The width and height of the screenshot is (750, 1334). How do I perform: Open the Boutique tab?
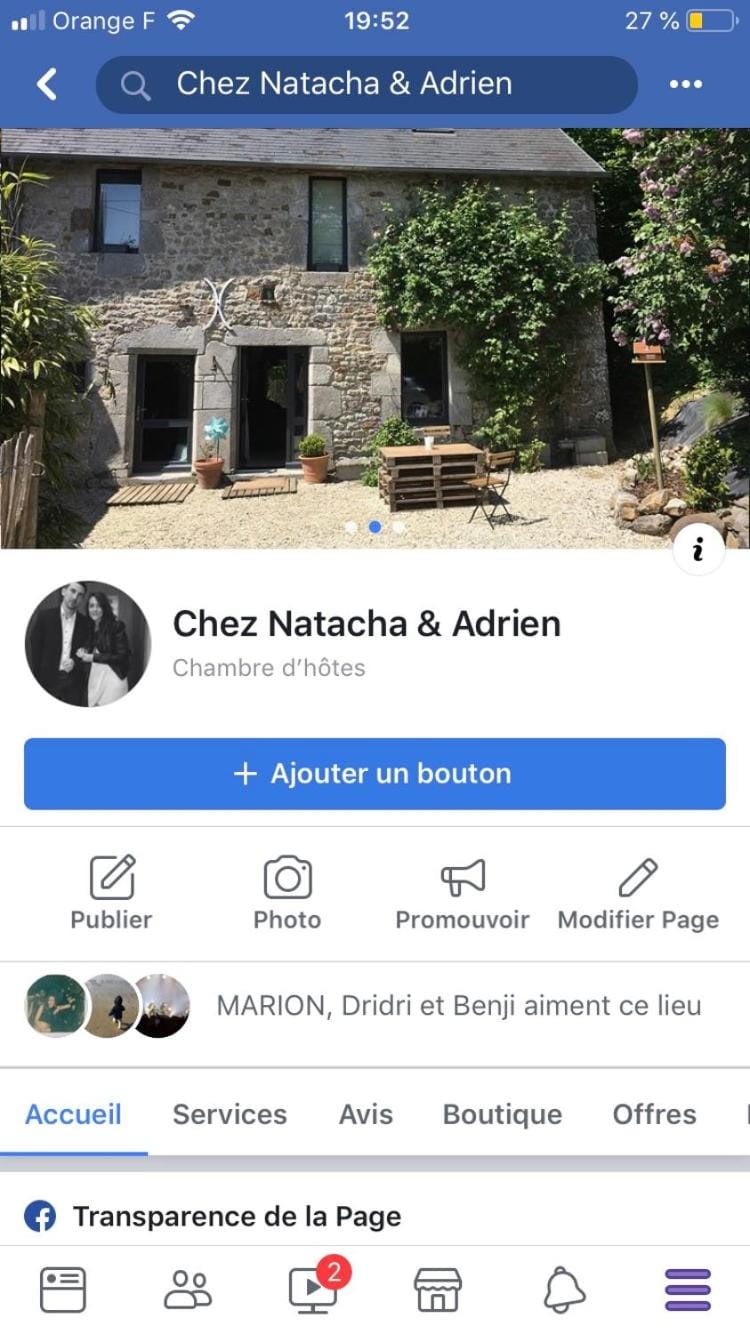point(502,1114)
